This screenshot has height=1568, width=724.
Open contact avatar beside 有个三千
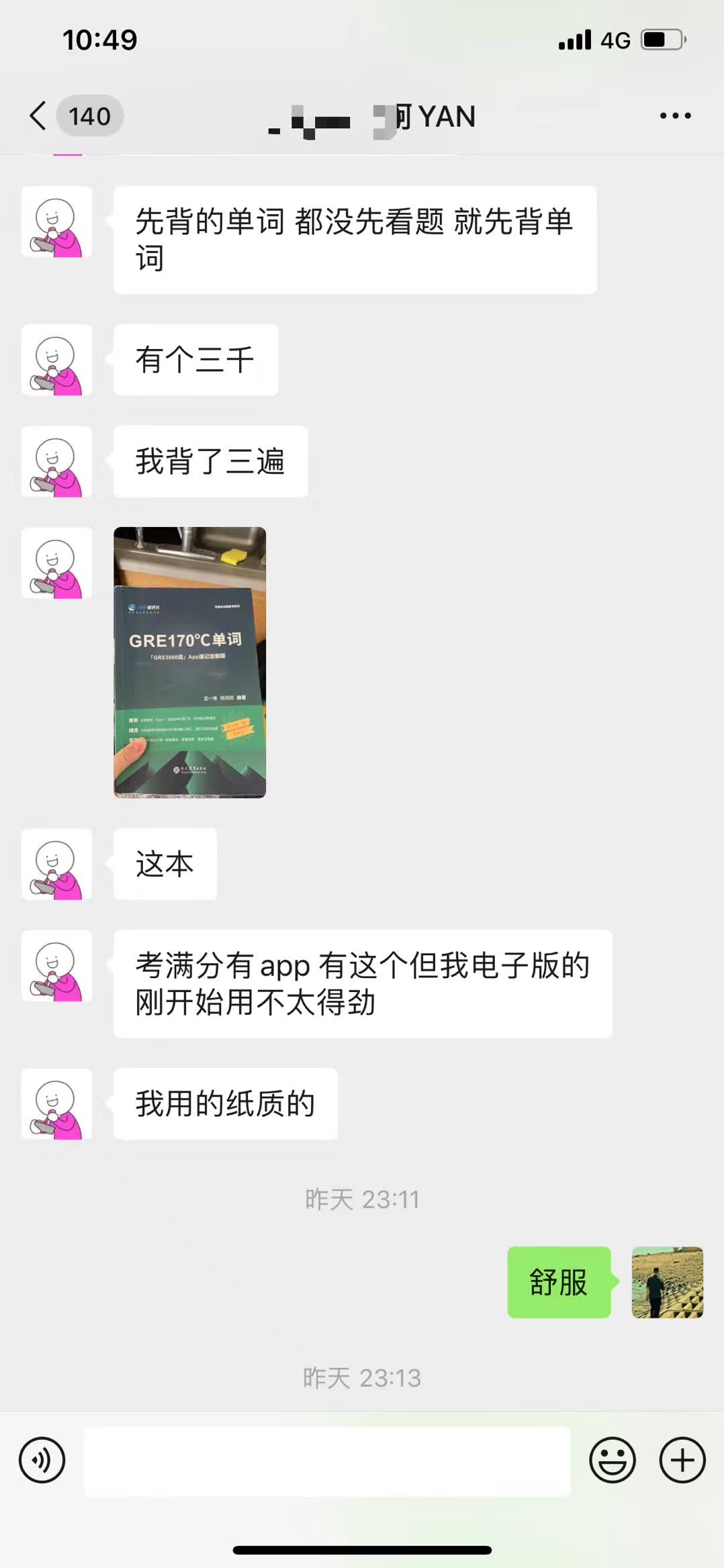(x=56, y=360)
